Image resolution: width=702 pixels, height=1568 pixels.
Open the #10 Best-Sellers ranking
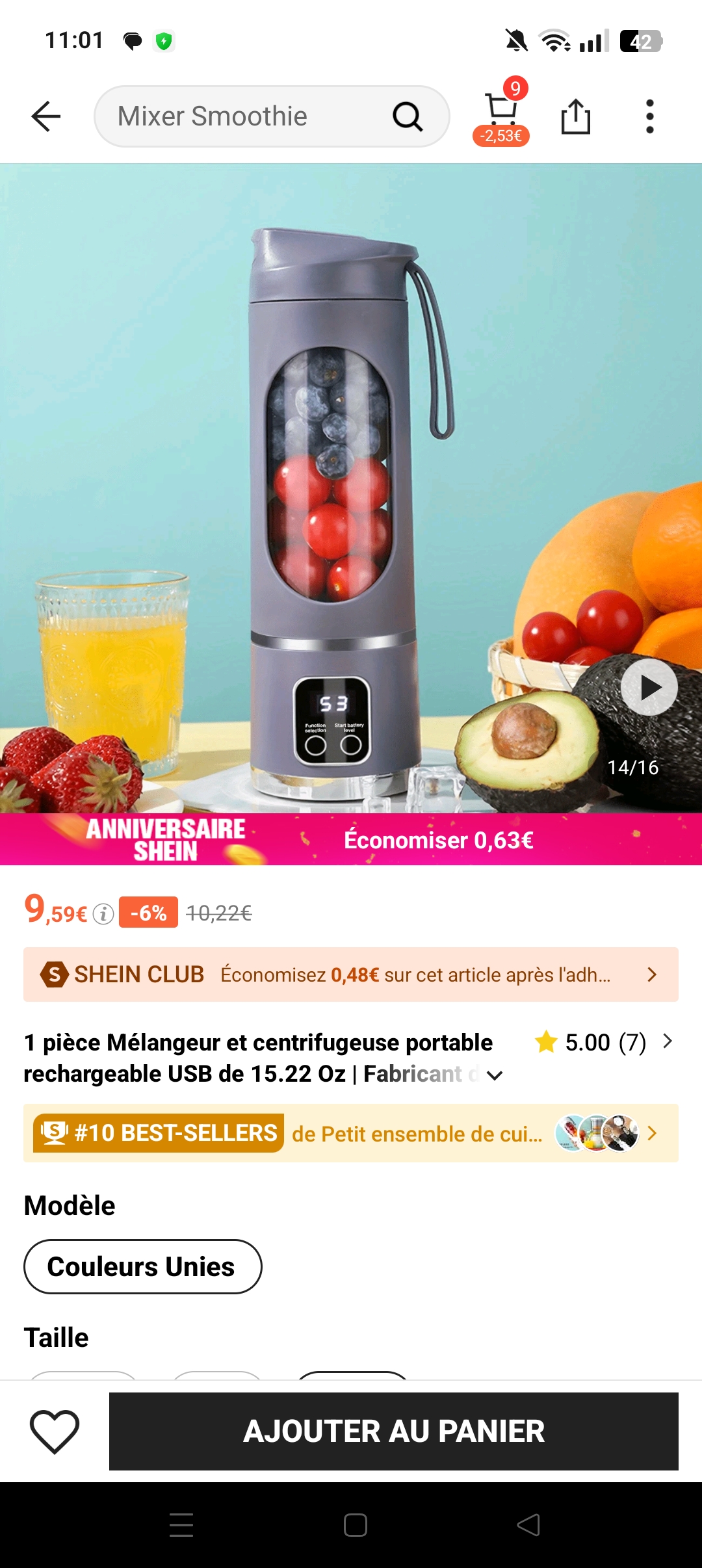pyautogui.click(x=351, y=1133)
